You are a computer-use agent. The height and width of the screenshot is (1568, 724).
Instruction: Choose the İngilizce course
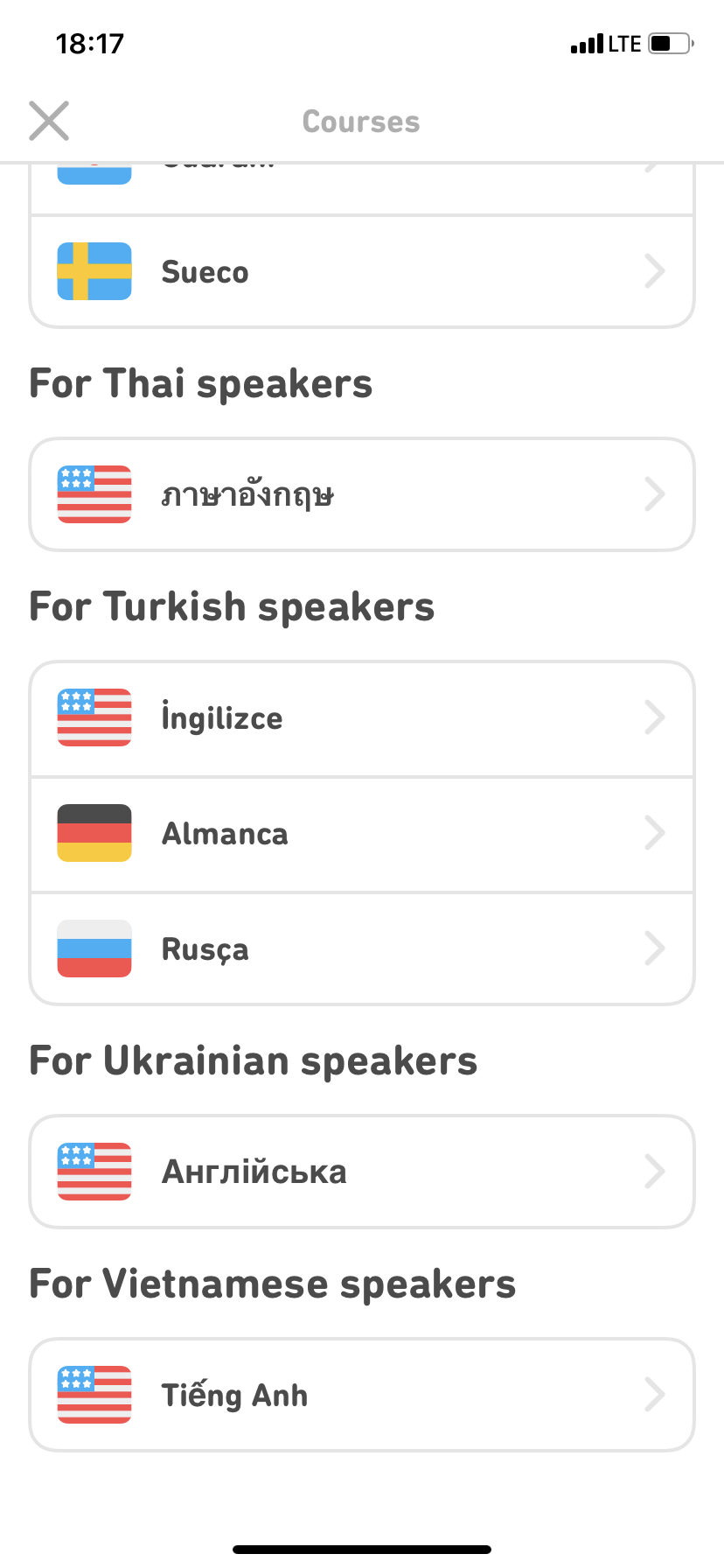362,718
